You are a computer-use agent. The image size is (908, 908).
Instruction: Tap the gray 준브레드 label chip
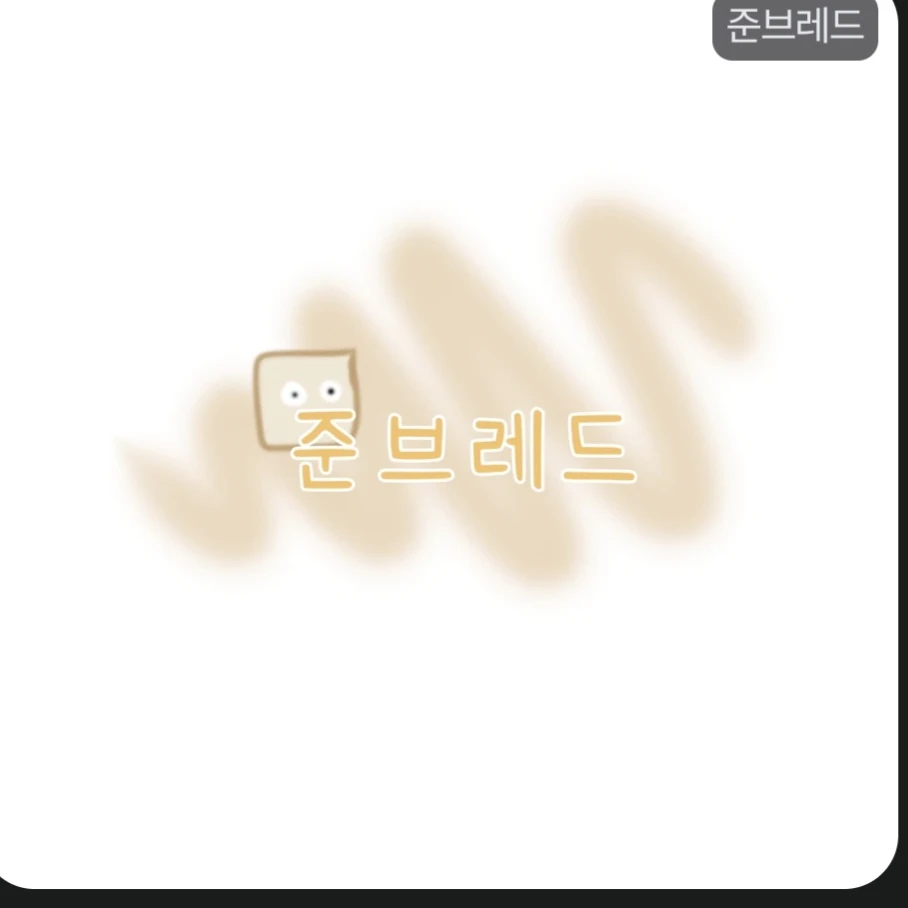(794, 26)
